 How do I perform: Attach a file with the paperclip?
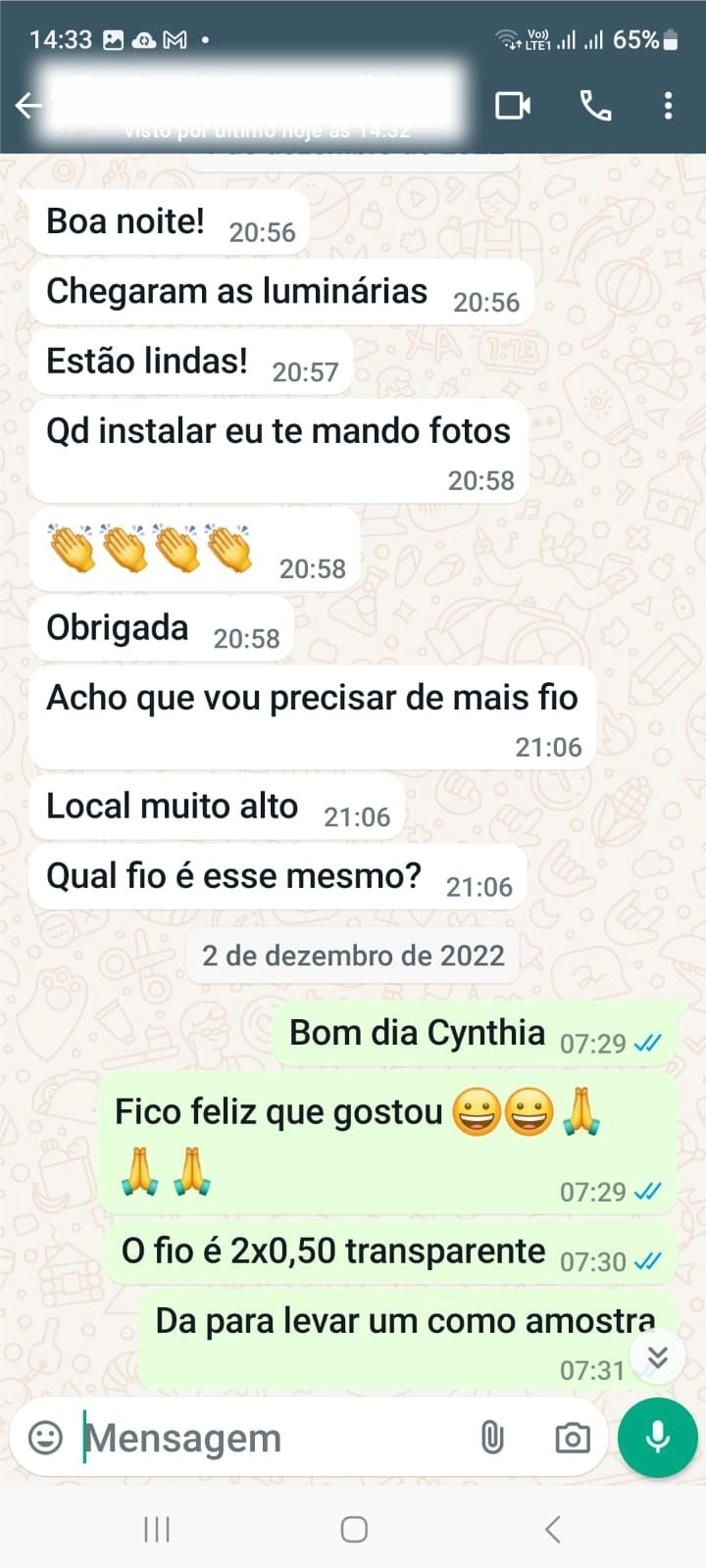coord(492,1438)
